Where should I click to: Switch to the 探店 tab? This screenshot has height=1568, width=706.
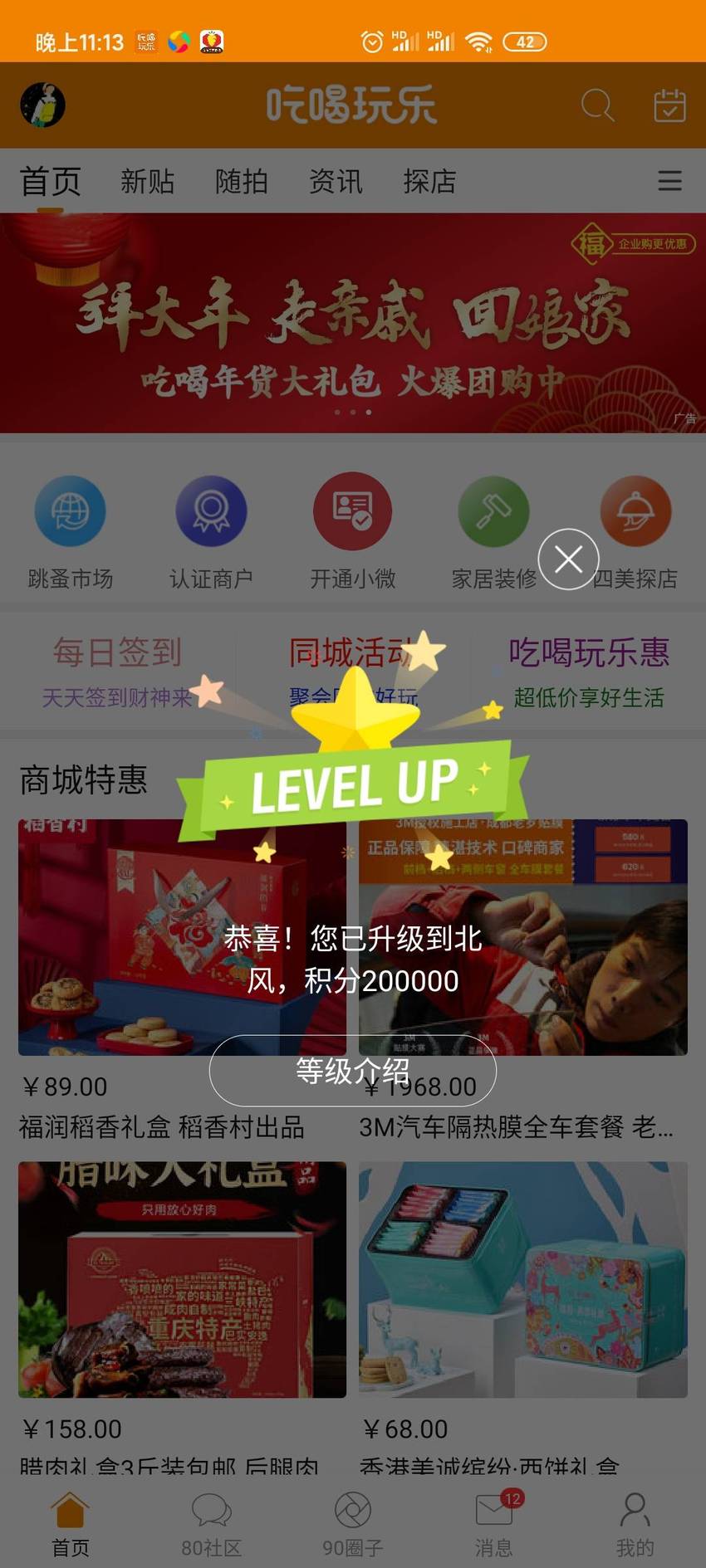pyautogui.click(x=429, y=181)
